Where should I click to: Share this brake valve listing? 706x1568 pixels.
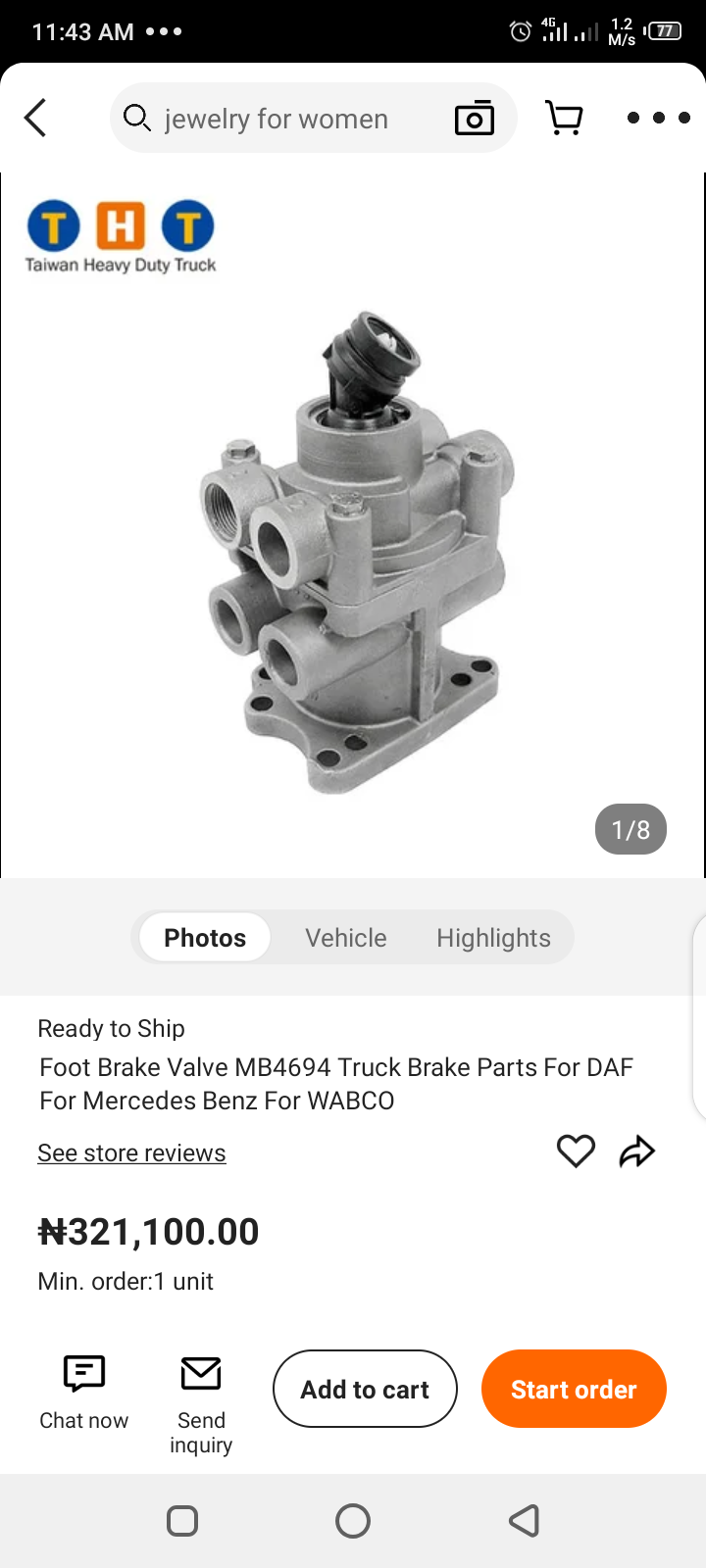(x=637, y=1151)
